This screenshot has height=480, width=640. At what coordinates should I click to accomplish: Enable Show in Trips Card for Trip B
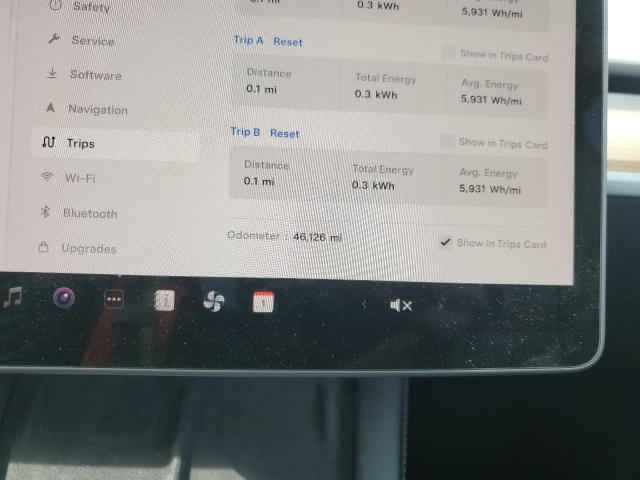(x=447, y=142)
